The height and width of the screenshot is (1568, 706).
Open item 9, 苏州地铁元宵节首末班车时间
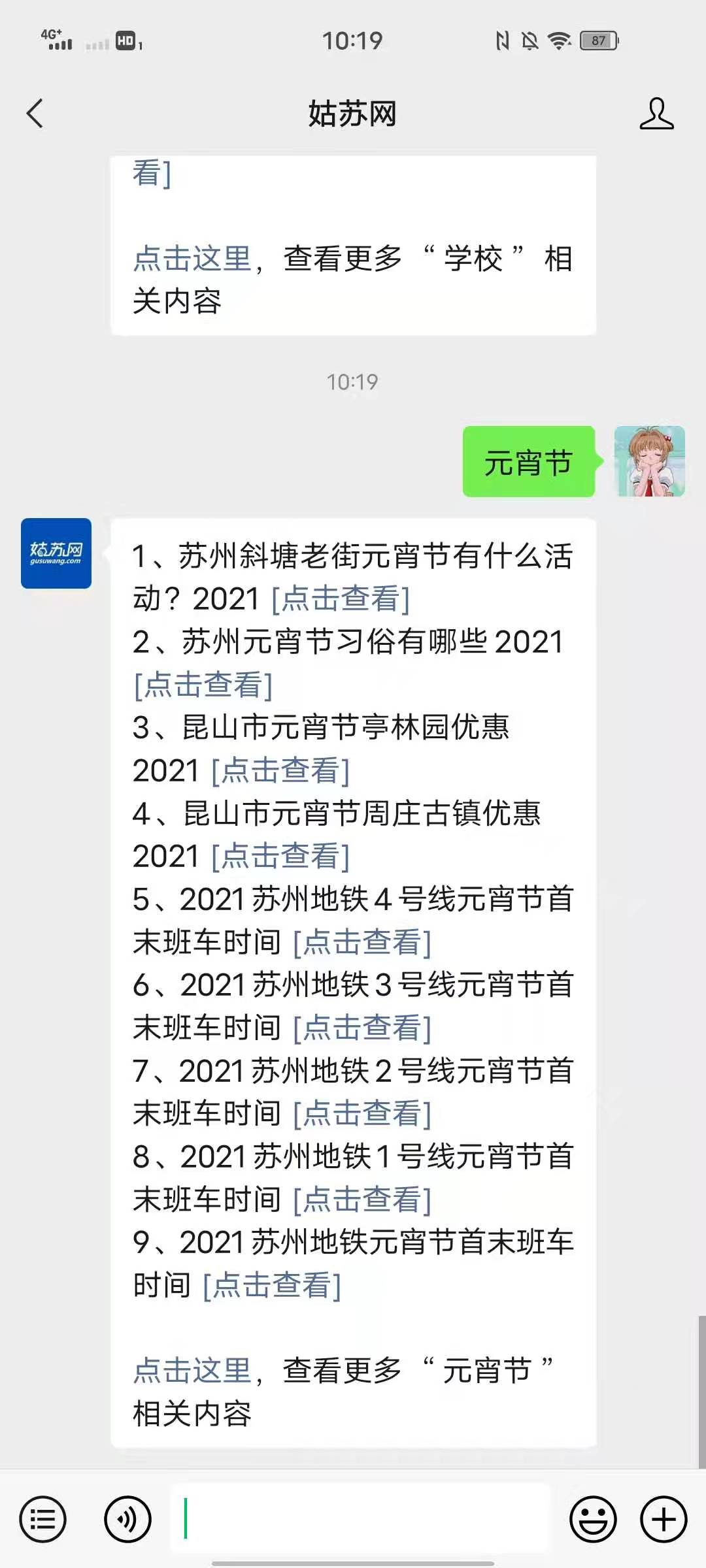(272, 1285)
